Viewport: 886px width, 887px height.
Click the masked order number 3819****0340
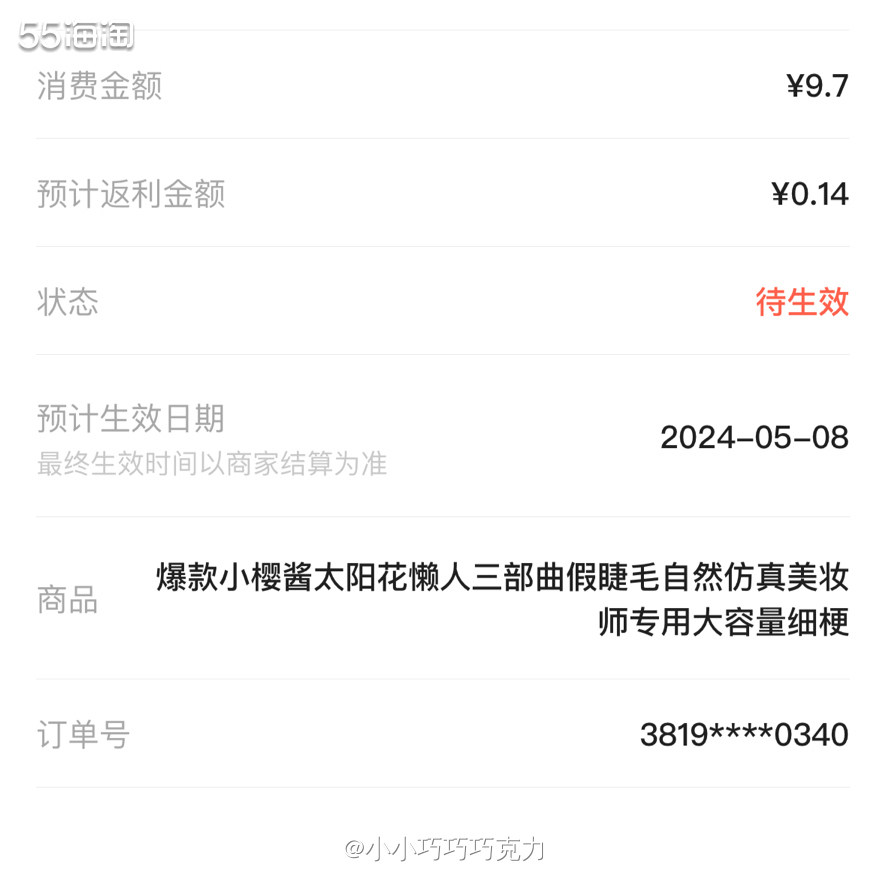[x=744, y=735]
